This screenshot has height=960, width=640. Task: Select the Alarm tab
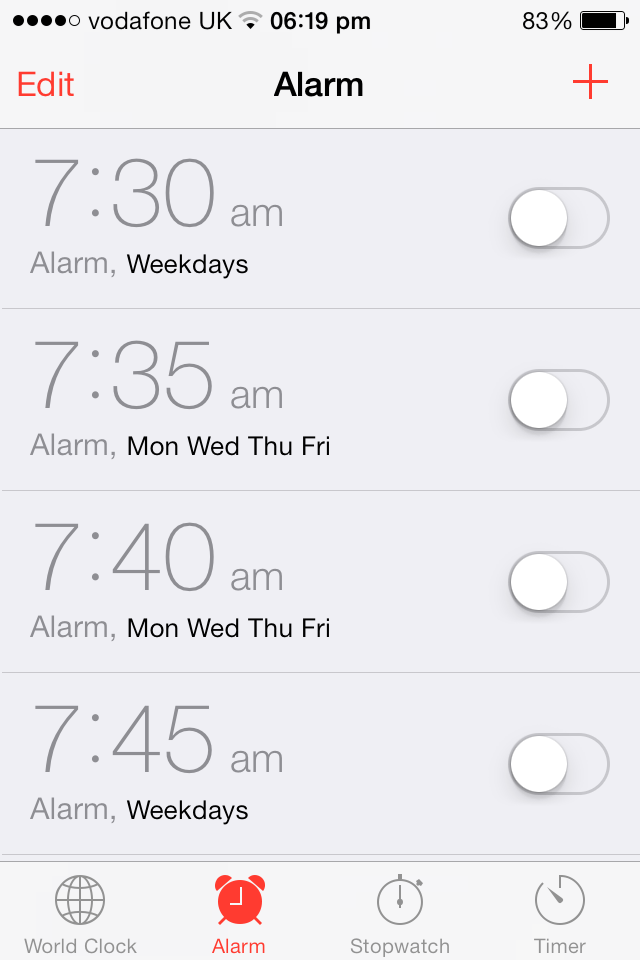coord(239,912)
